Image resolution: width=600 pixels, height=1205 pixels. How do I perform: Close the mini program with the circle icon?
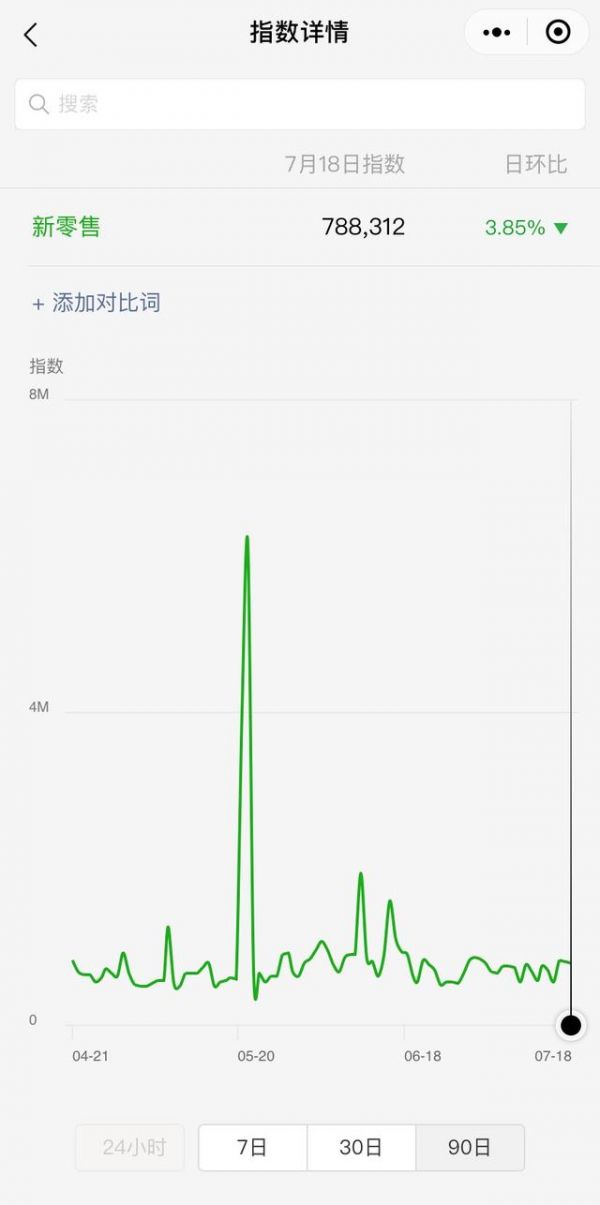tap(558, 33)
